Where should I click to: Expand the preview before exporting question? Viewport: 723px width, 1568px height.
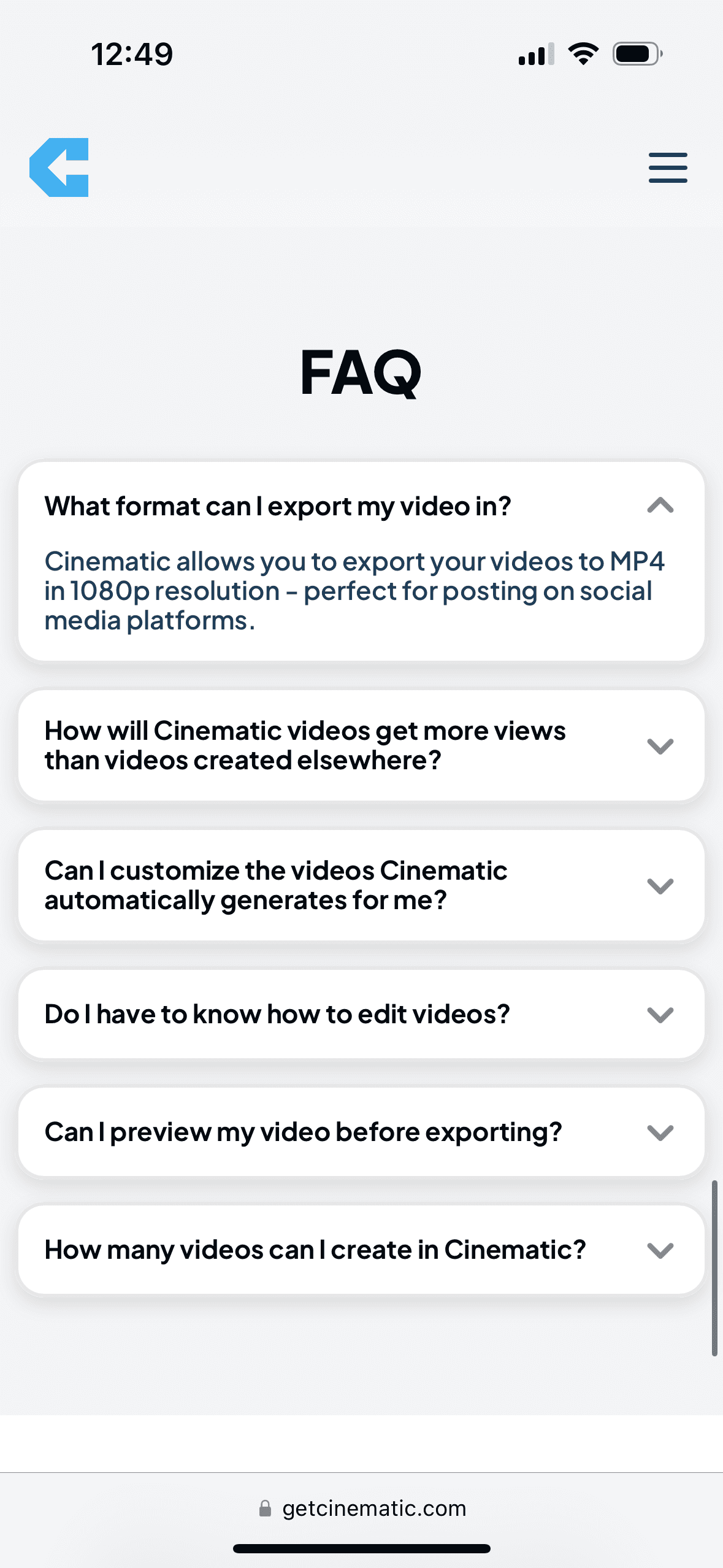(x=361, y=1132)
